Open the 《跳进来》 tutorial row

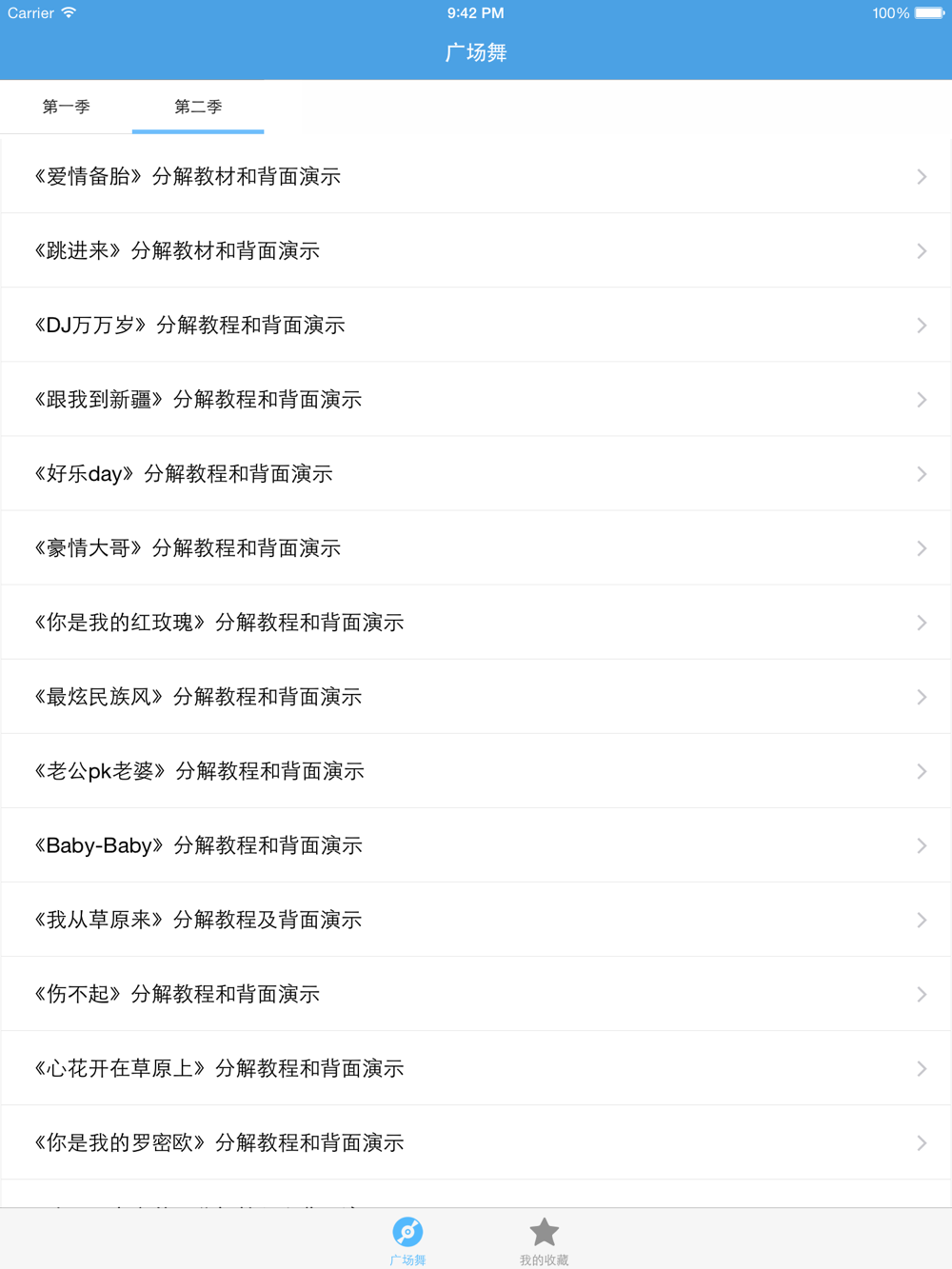(x=476, y=250)
